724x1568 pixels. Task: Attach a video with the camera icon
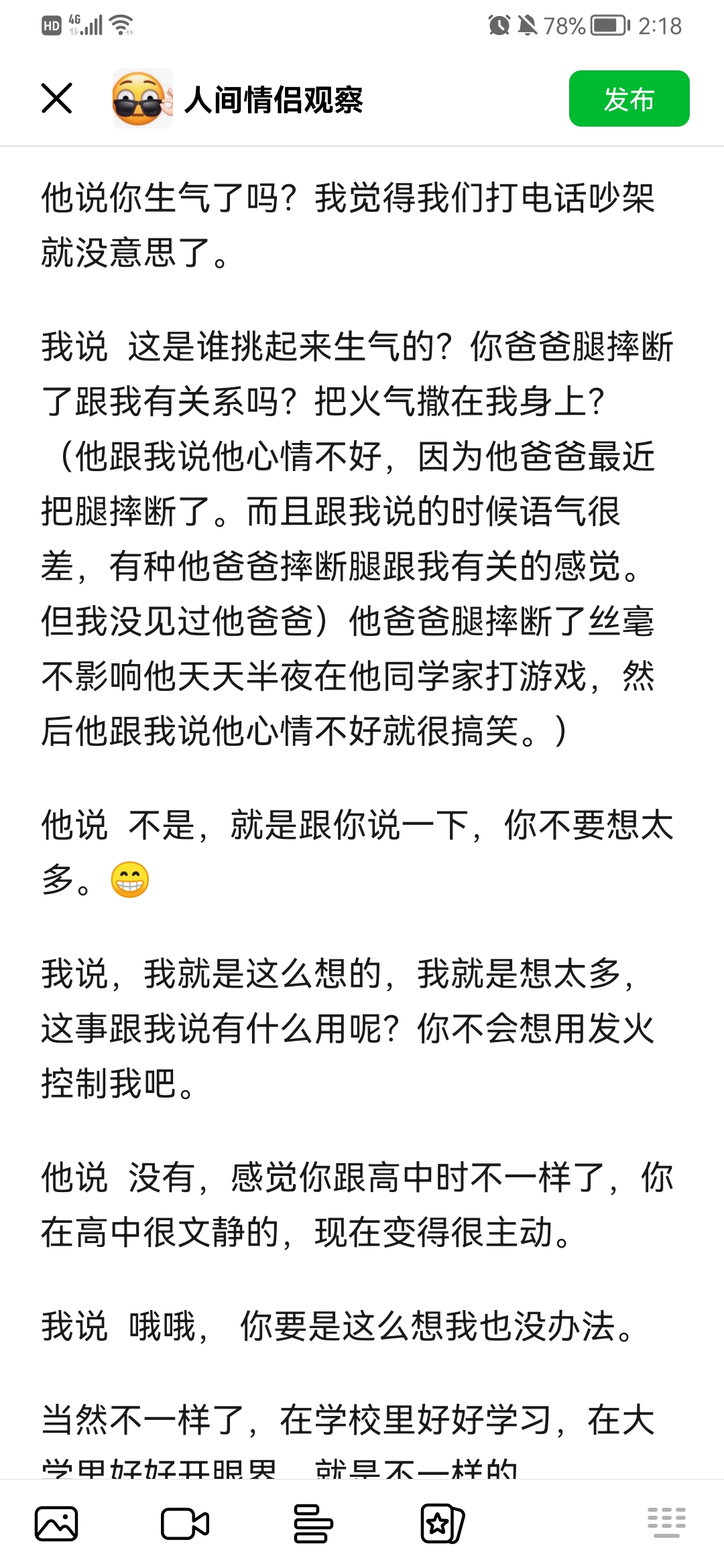click(x=185, y=1524)
